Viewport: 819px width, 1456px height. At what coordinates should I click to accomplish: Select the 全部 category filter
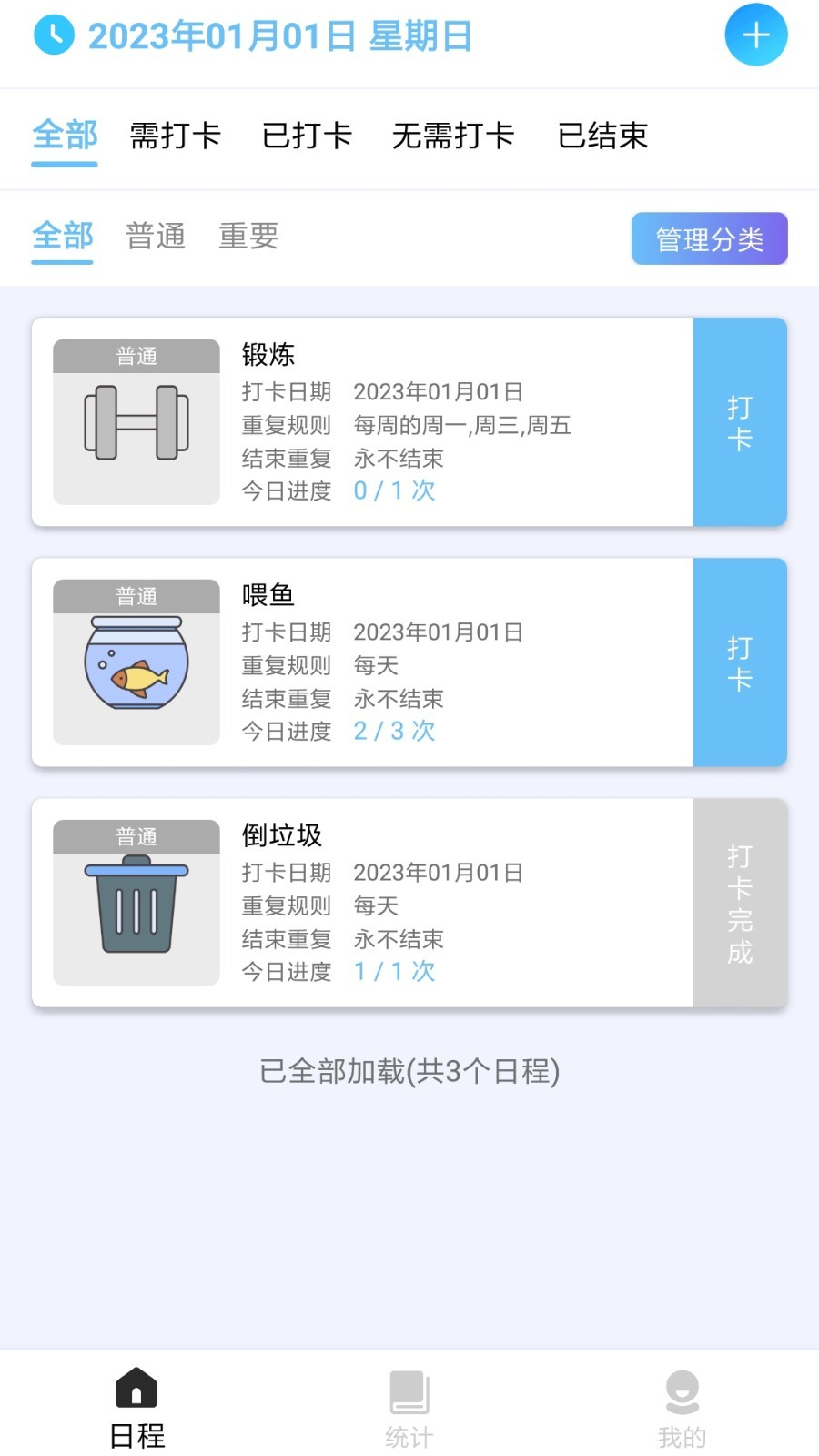point(62,238)
